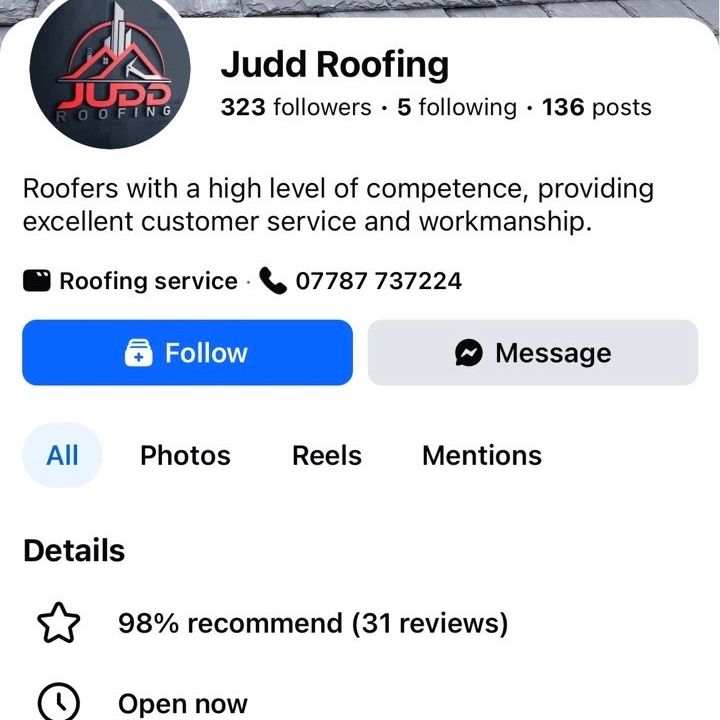Switch to the Reels tab
Screen dimensions: 720x720
(x=326, y=456)
